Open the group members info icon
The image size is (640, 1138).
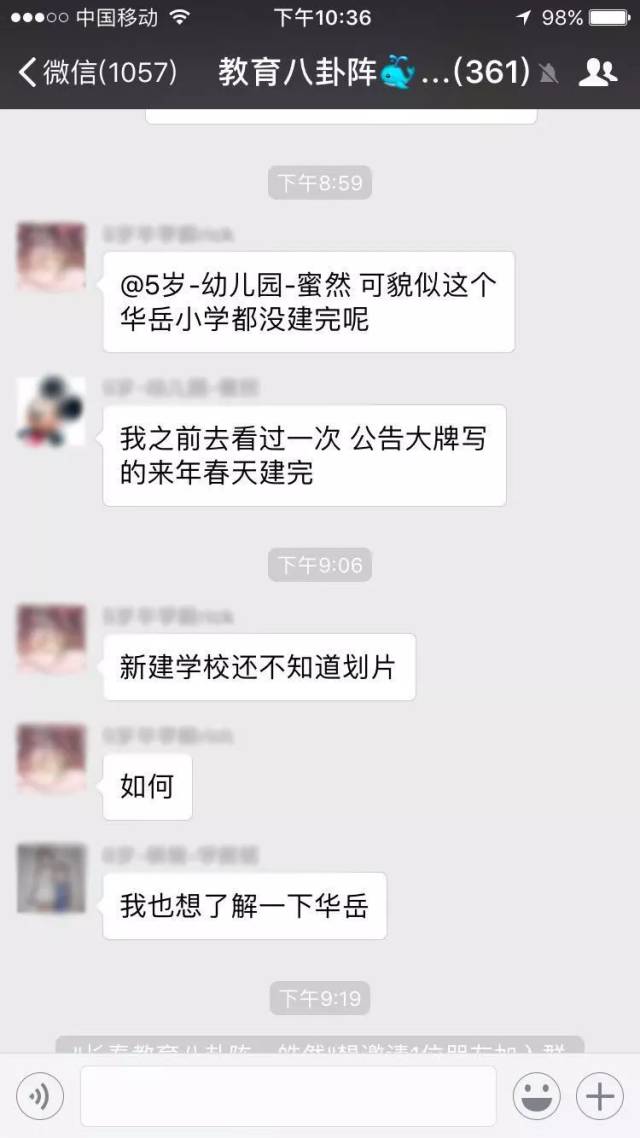(597, 73)
